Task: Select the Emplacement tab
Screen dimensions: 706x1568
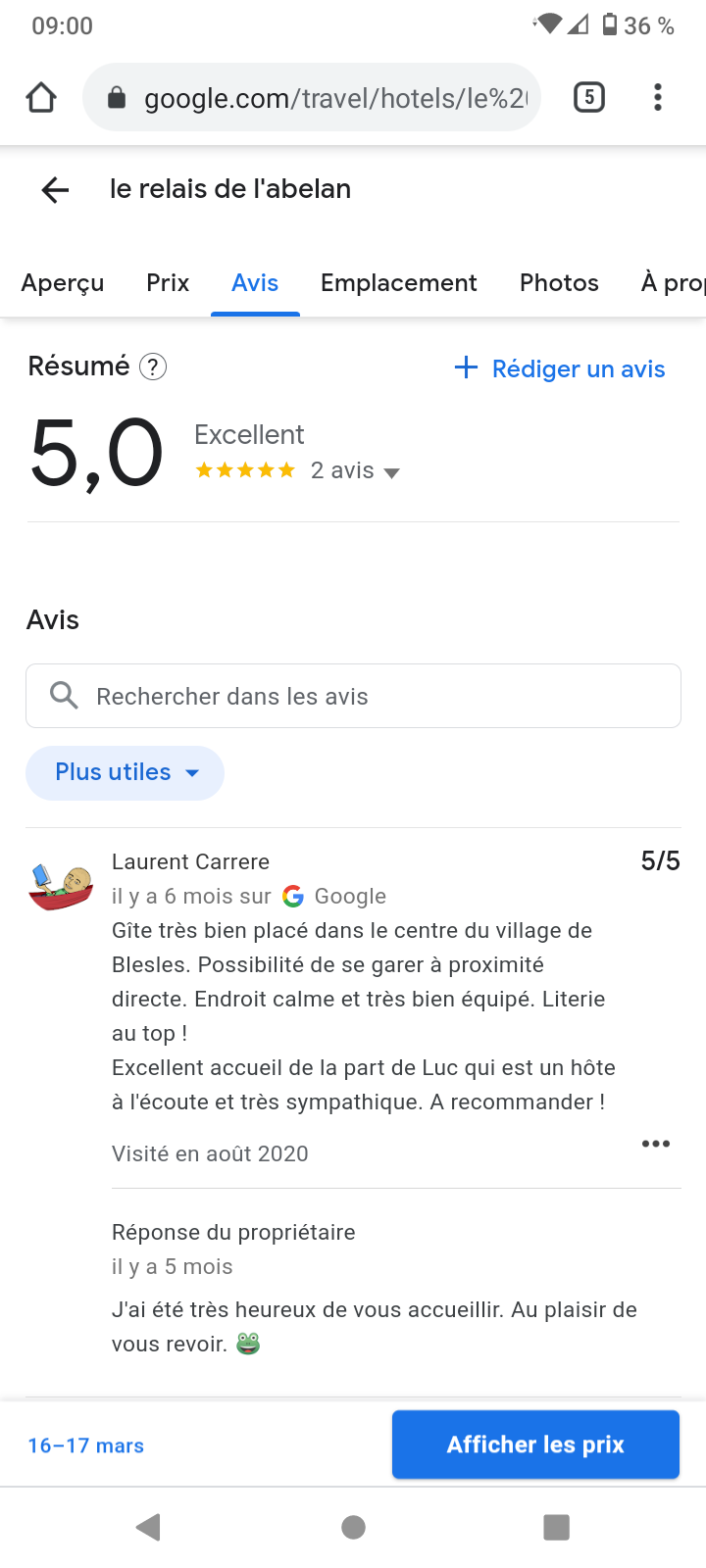Action: click(x=398, y=283)
